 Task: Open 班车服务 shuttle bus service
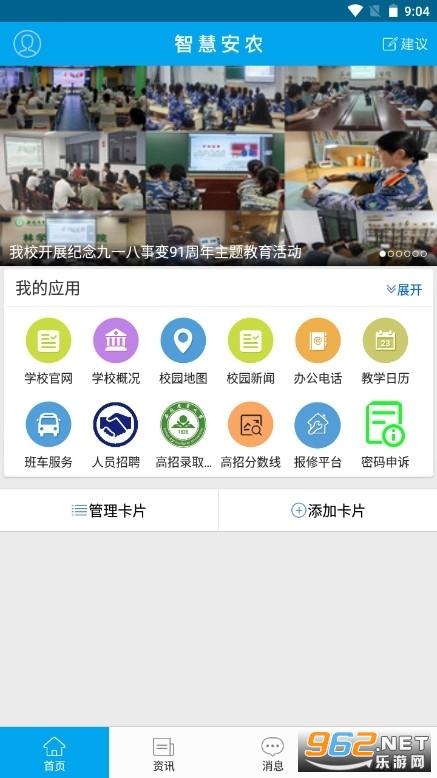tap(48, 435)
